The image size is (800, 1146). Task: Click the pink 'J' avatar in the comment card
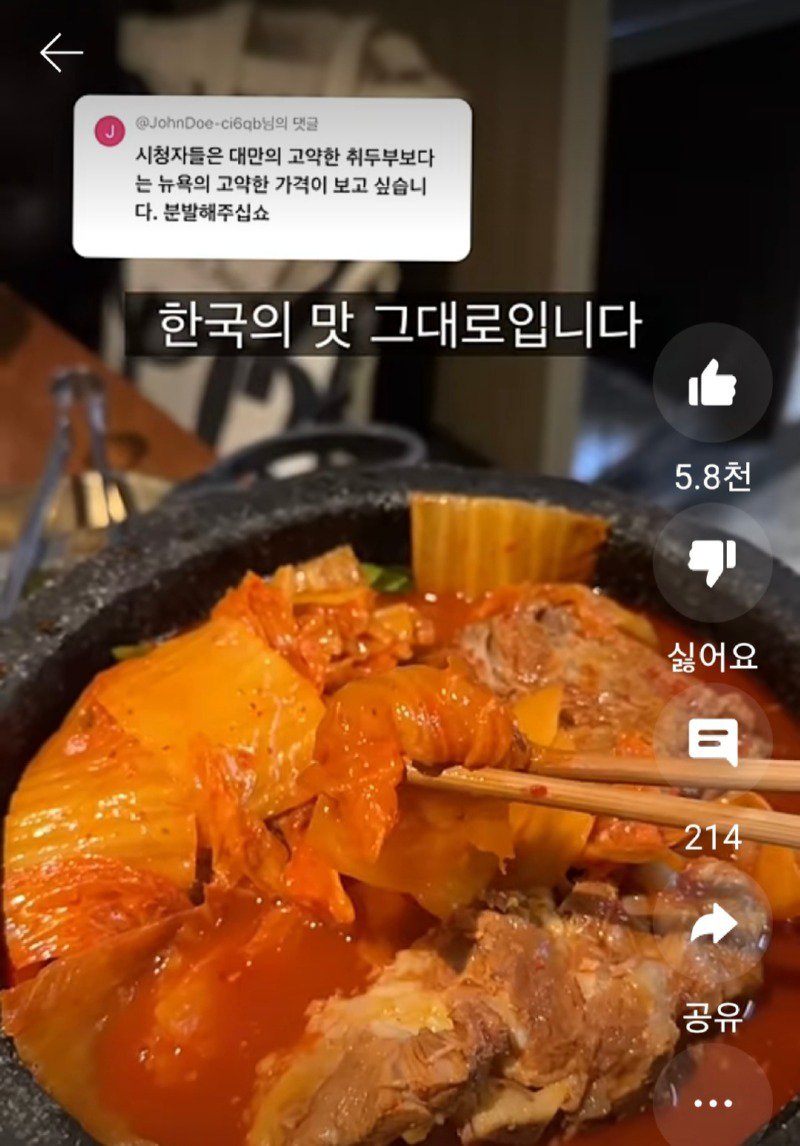[109, 130]
